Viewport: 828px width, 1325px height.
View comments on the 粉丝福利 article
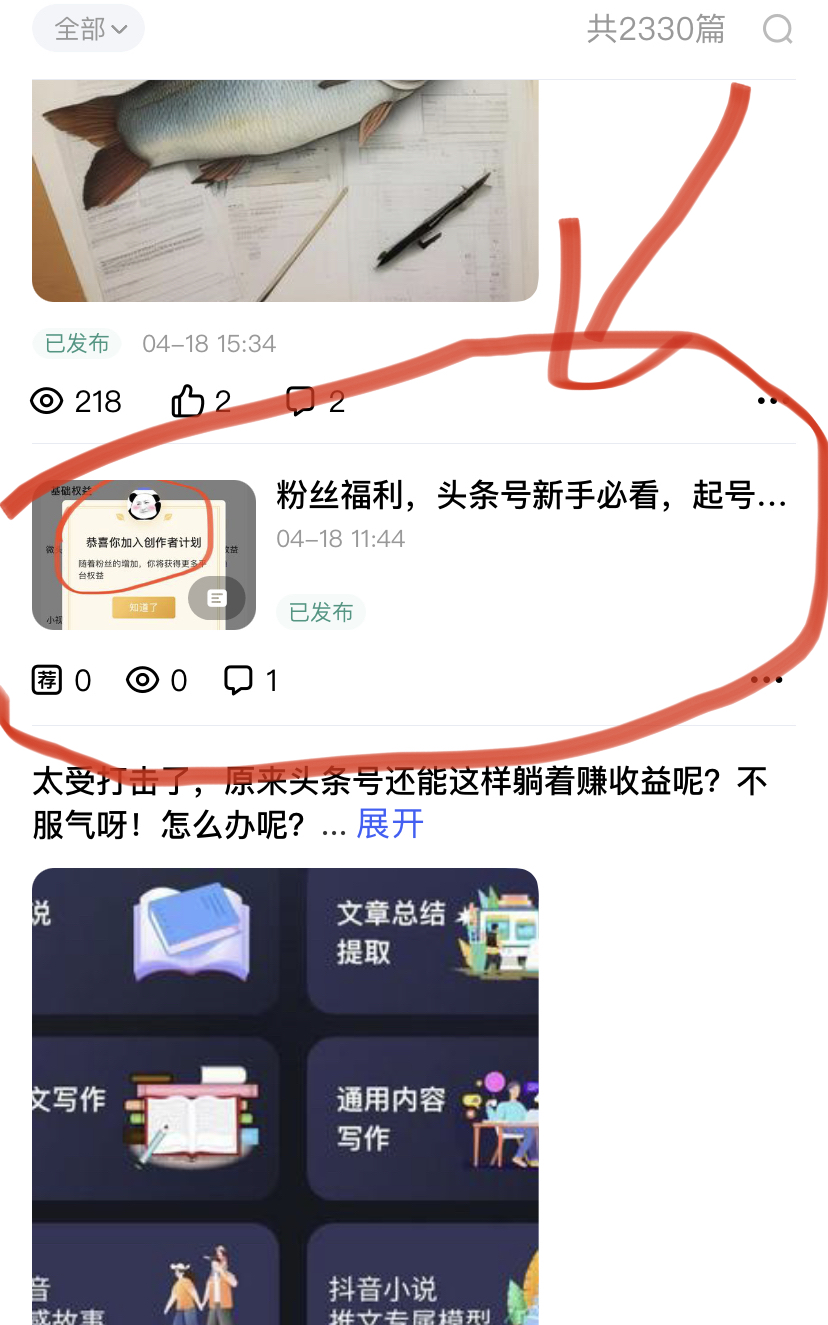point(250,681)
